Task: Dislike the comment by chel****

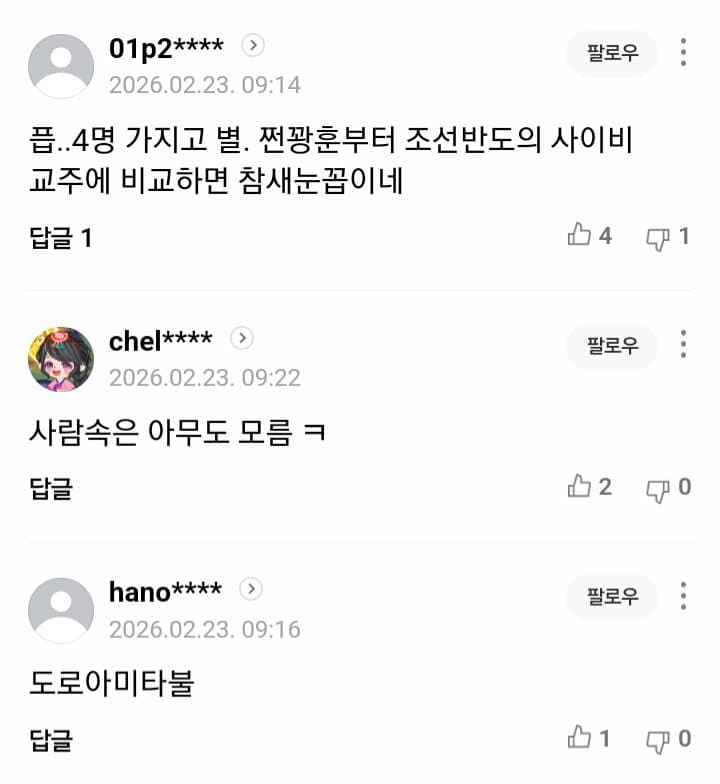Action: (x=657, y=489)
